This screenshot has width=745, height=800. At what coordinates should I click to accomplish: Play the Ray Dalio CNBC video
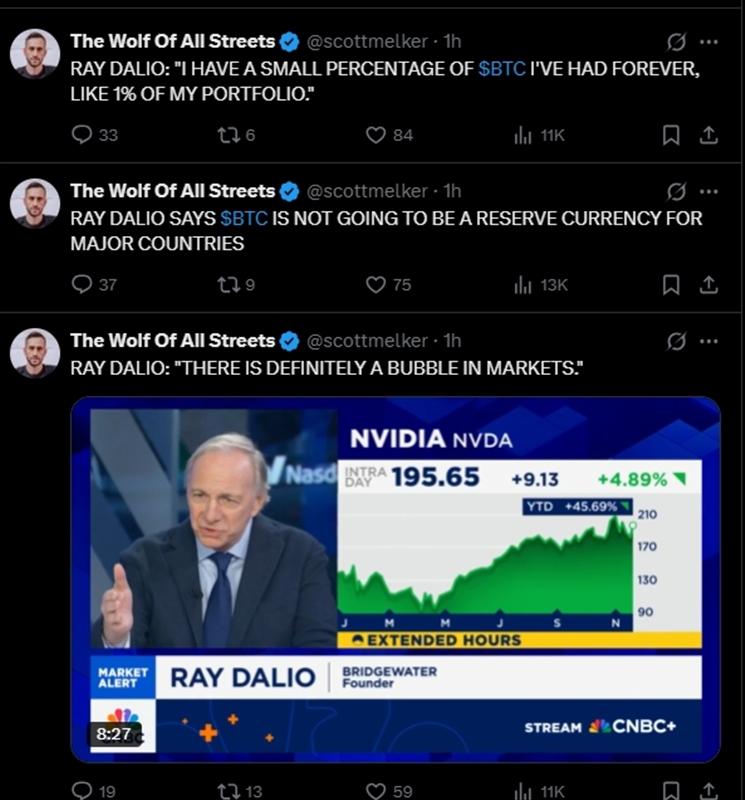point(395,580)
